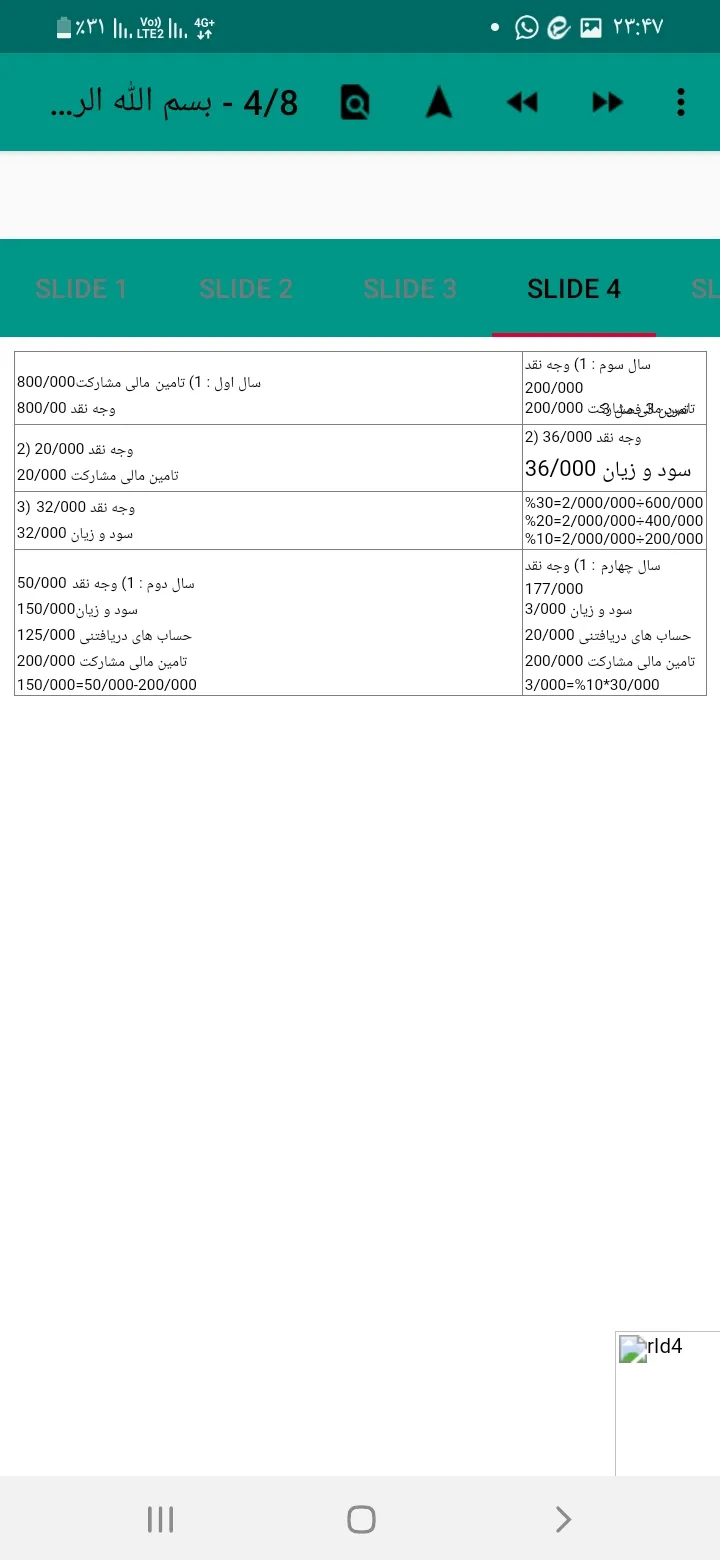Skip to the next slide with fast-forward
The image size is (720, 1560).
point(607,102)
